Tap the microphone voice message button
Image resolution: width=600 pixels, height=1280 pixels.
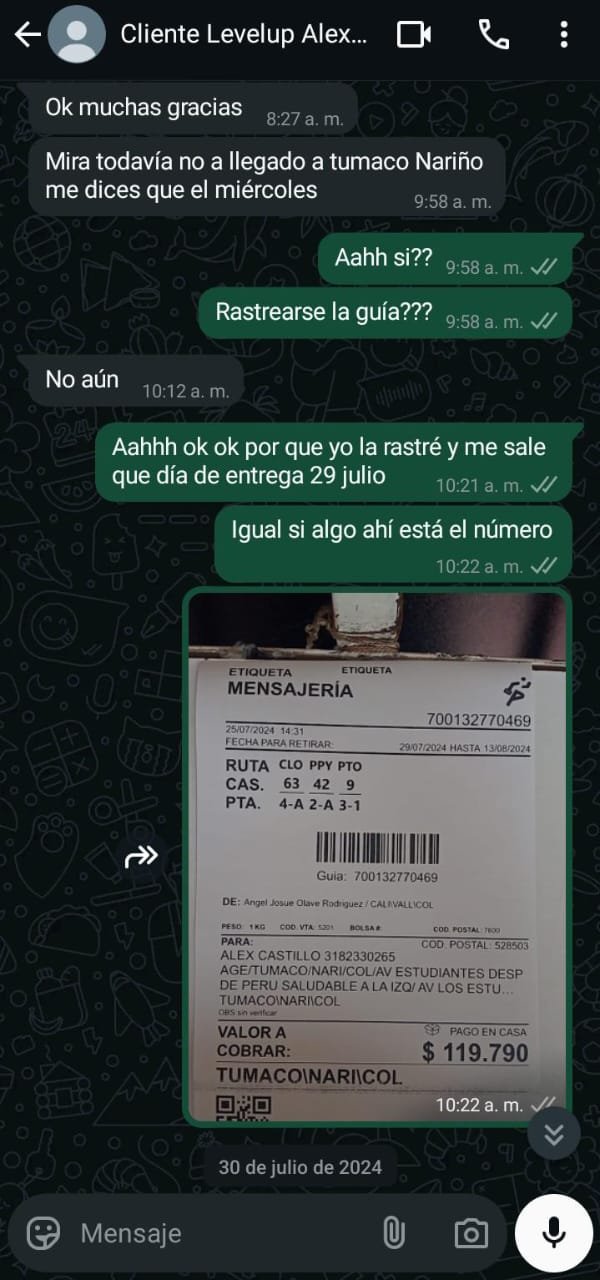tap(553, 1233)
